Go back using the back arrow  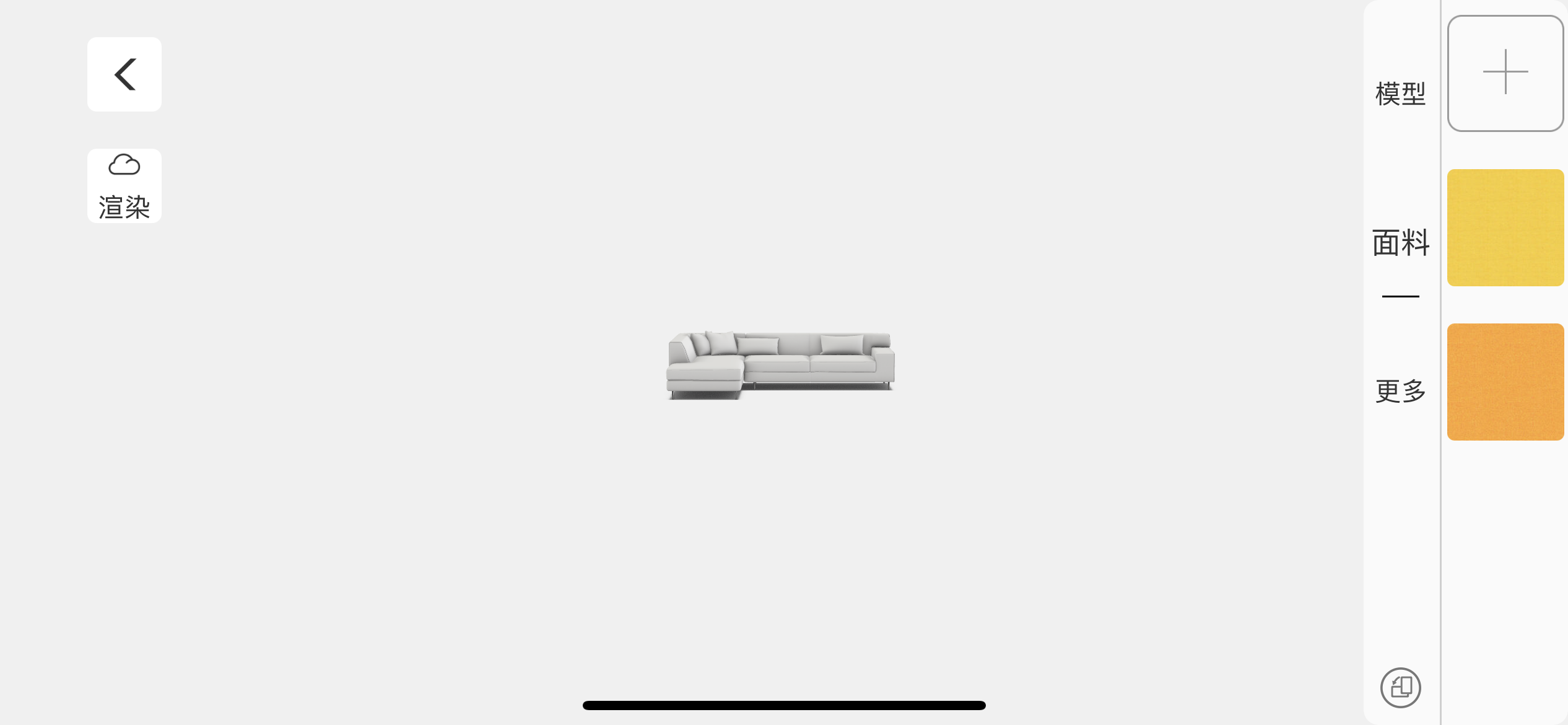[x=124, y=74]
